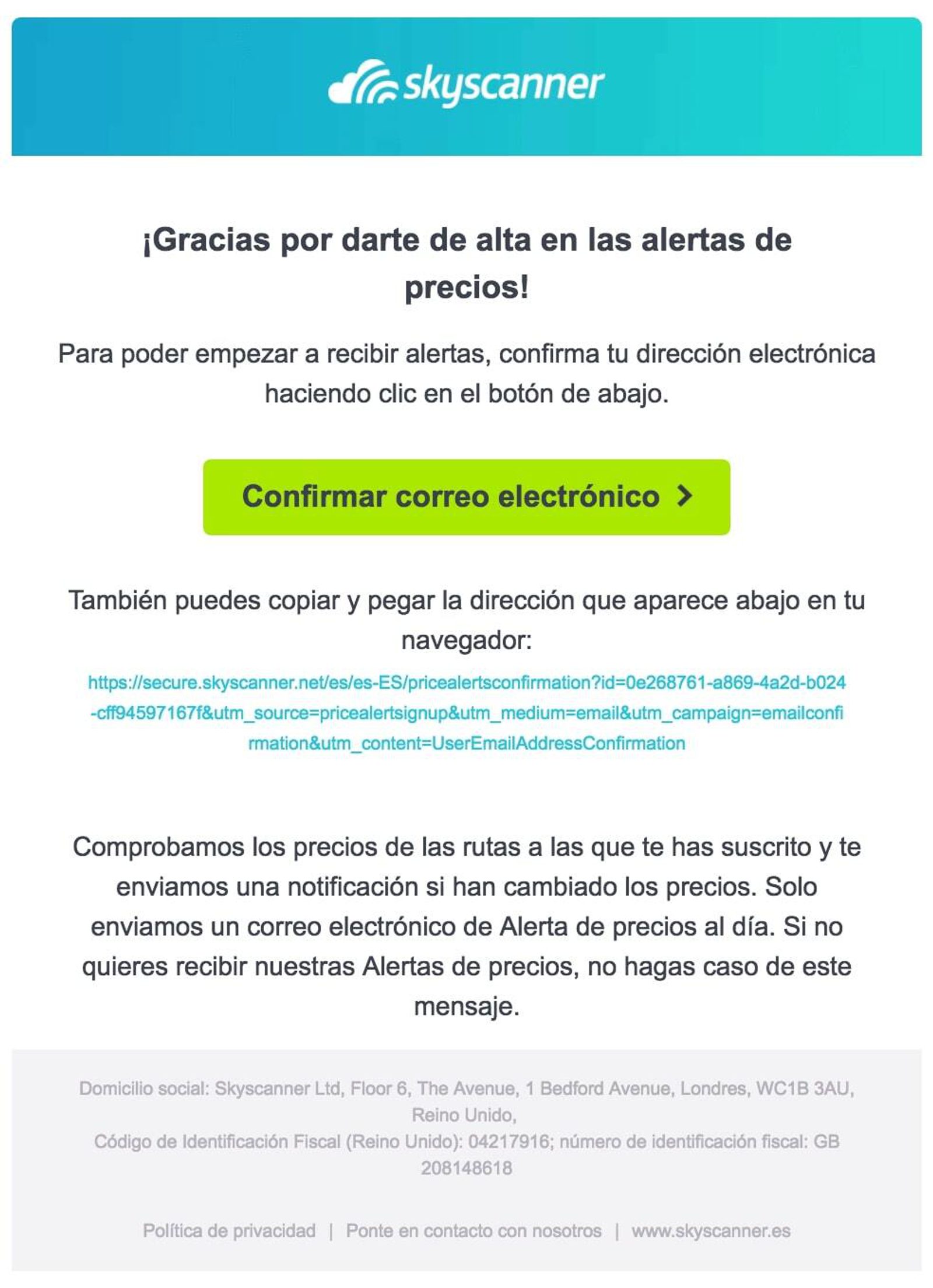Visit the www.skyscanner.es link
Image resolution: width=933 pixels, height=1288 pixels.
(711, 1231)
